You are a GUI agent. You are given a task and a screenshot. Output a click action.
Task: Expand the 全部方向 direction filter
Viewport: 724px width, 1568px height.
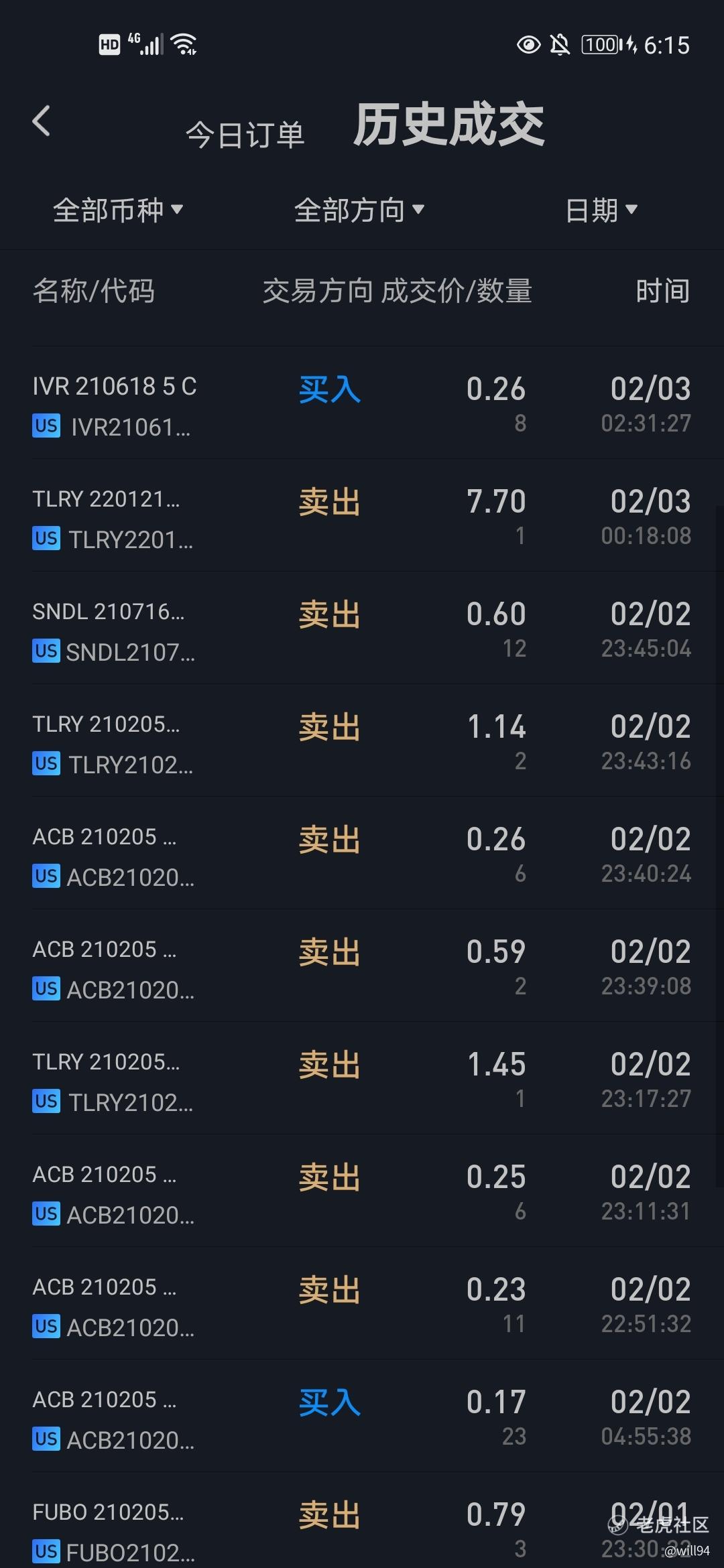click(359, 210)
